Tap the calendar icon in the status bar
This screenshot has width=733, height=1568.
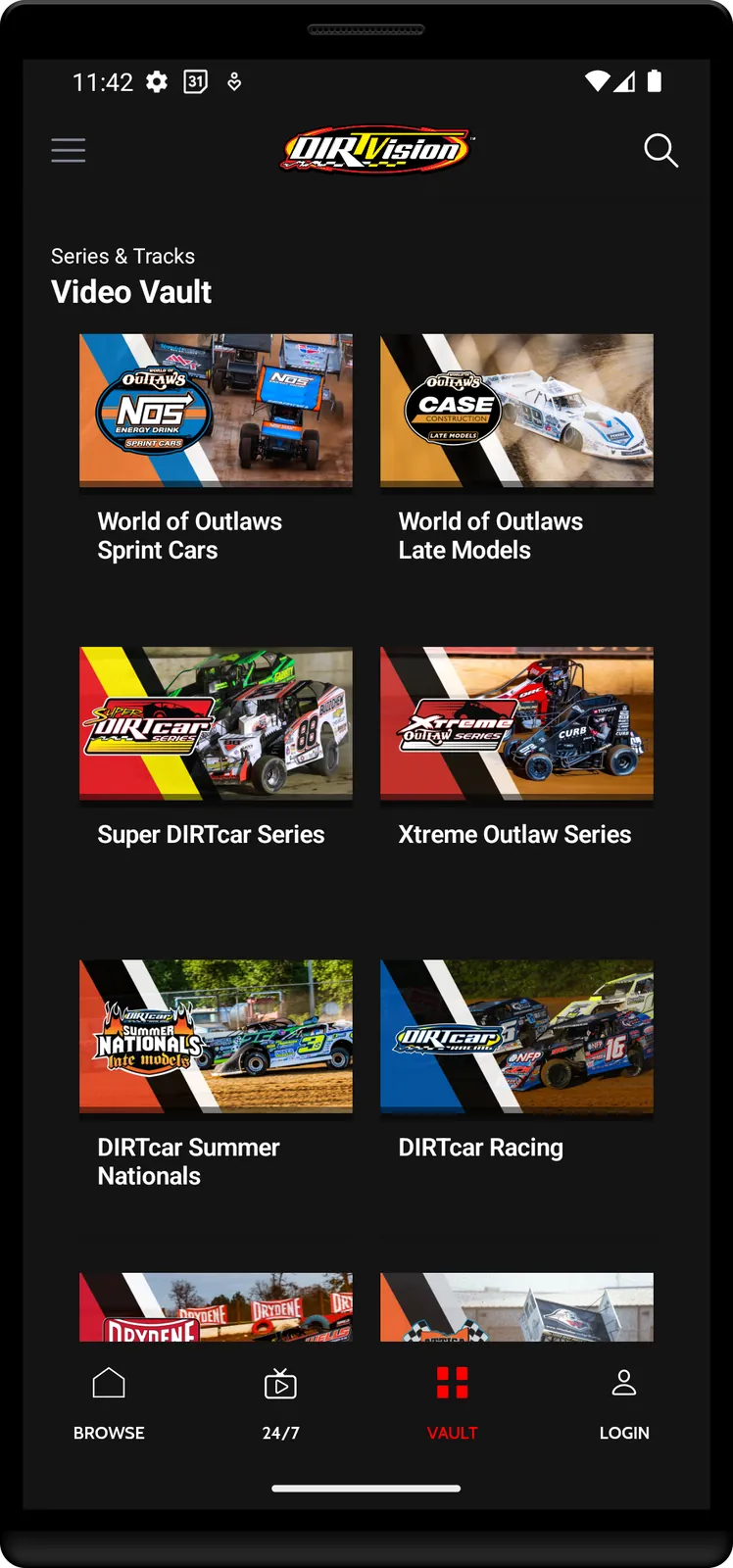point(196,82)
